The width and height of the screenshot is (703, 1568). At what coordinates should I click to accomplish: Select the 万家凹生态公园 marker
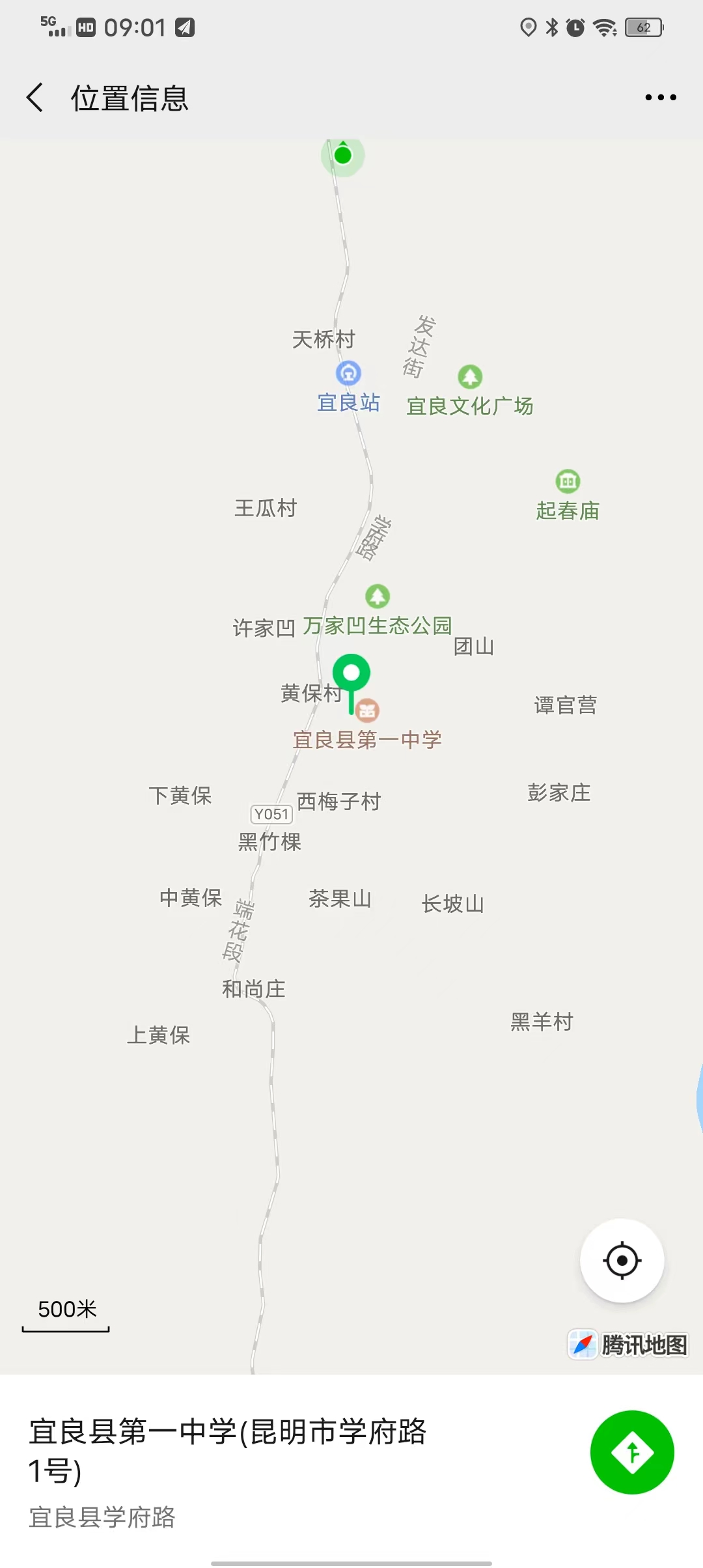click(x=378, y=596)
